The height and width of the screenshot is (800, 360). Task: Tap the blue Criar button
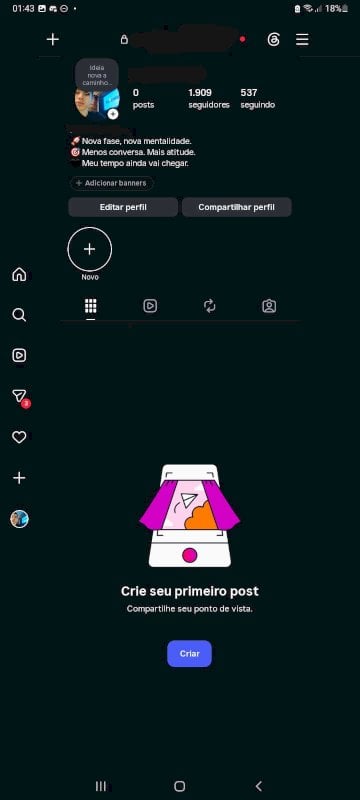pos(189,654)
